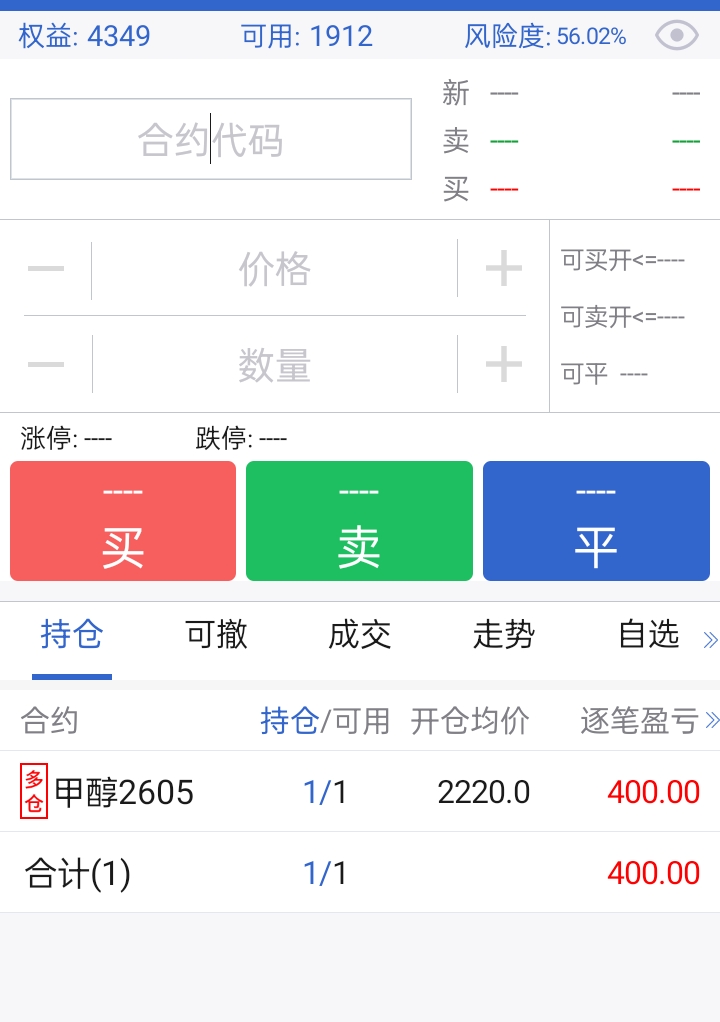Switch to the 成交 trades tab
Viewport: 720px width, 1022px height.
[x=358, y=636]
